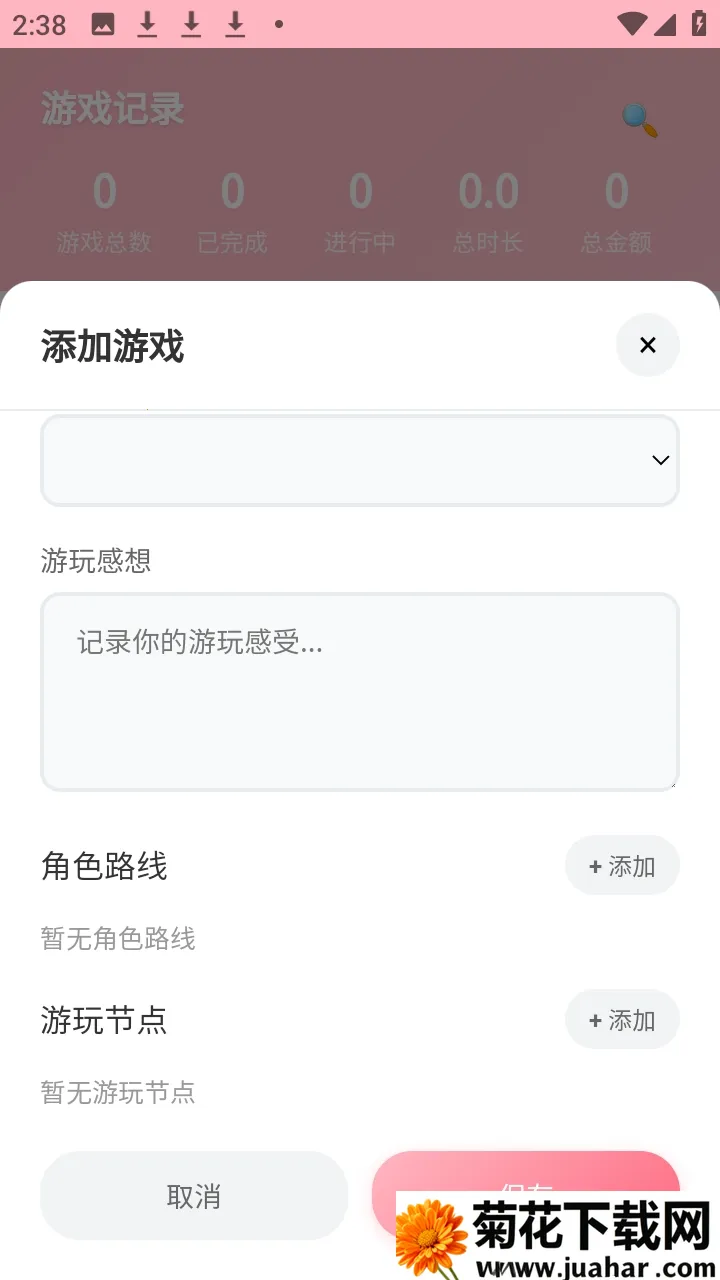The width and height of the screenshot is (720, 1280).
Task: Tap the rightmost download icon in status bar
Action: tap(235, 24)
